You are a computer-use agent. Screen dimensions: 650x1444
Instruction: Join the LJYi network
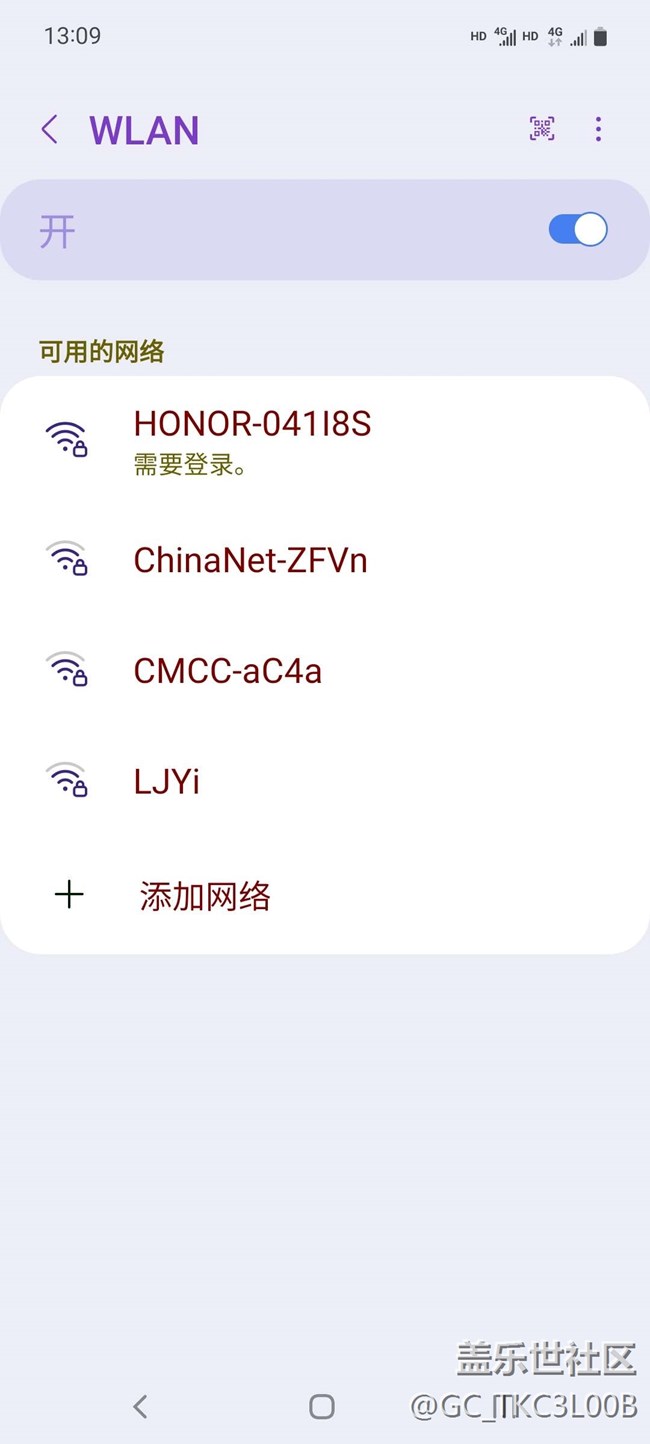coord(325,781)
